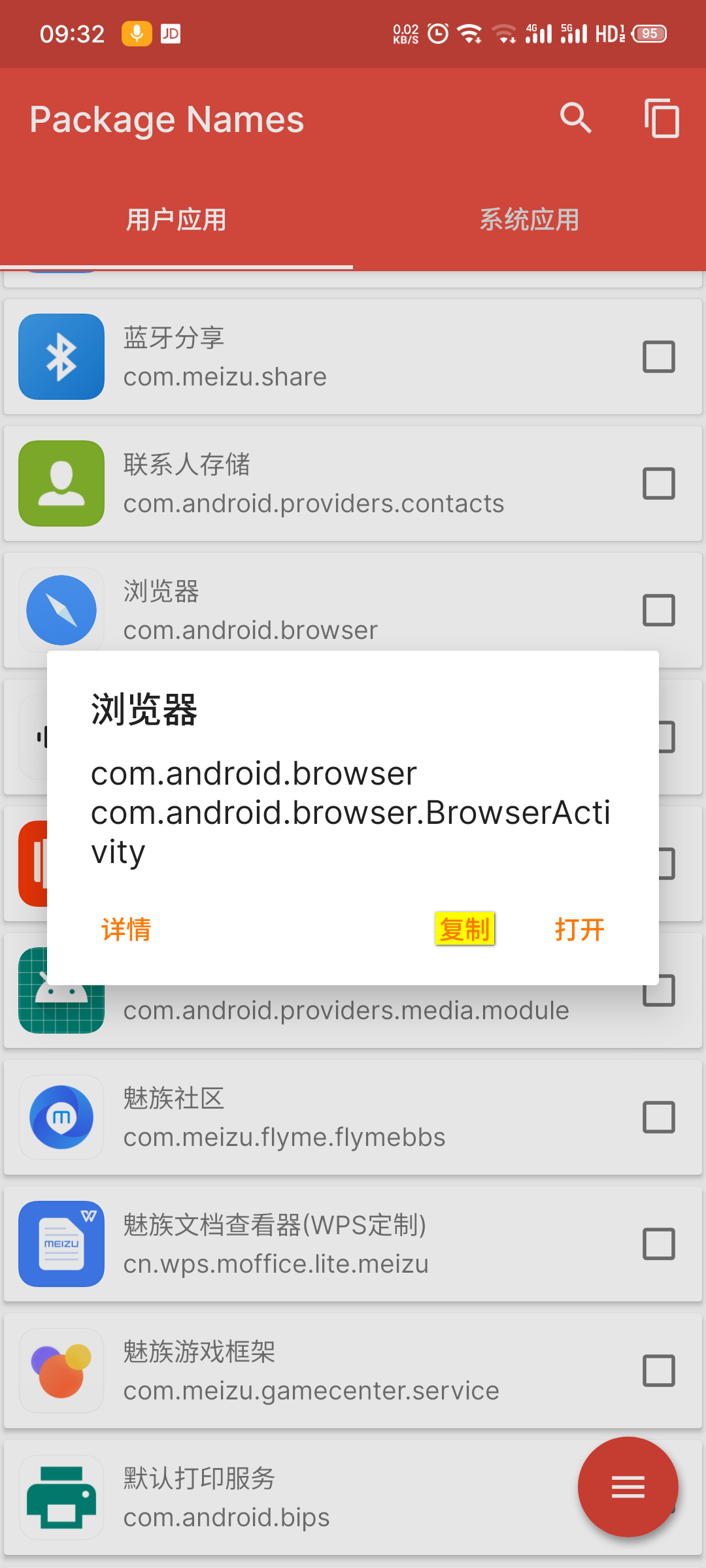The height and width of the screenshot is (1568, 706).
Task: Select the 用户应用 tab
Action: (176, 220)
